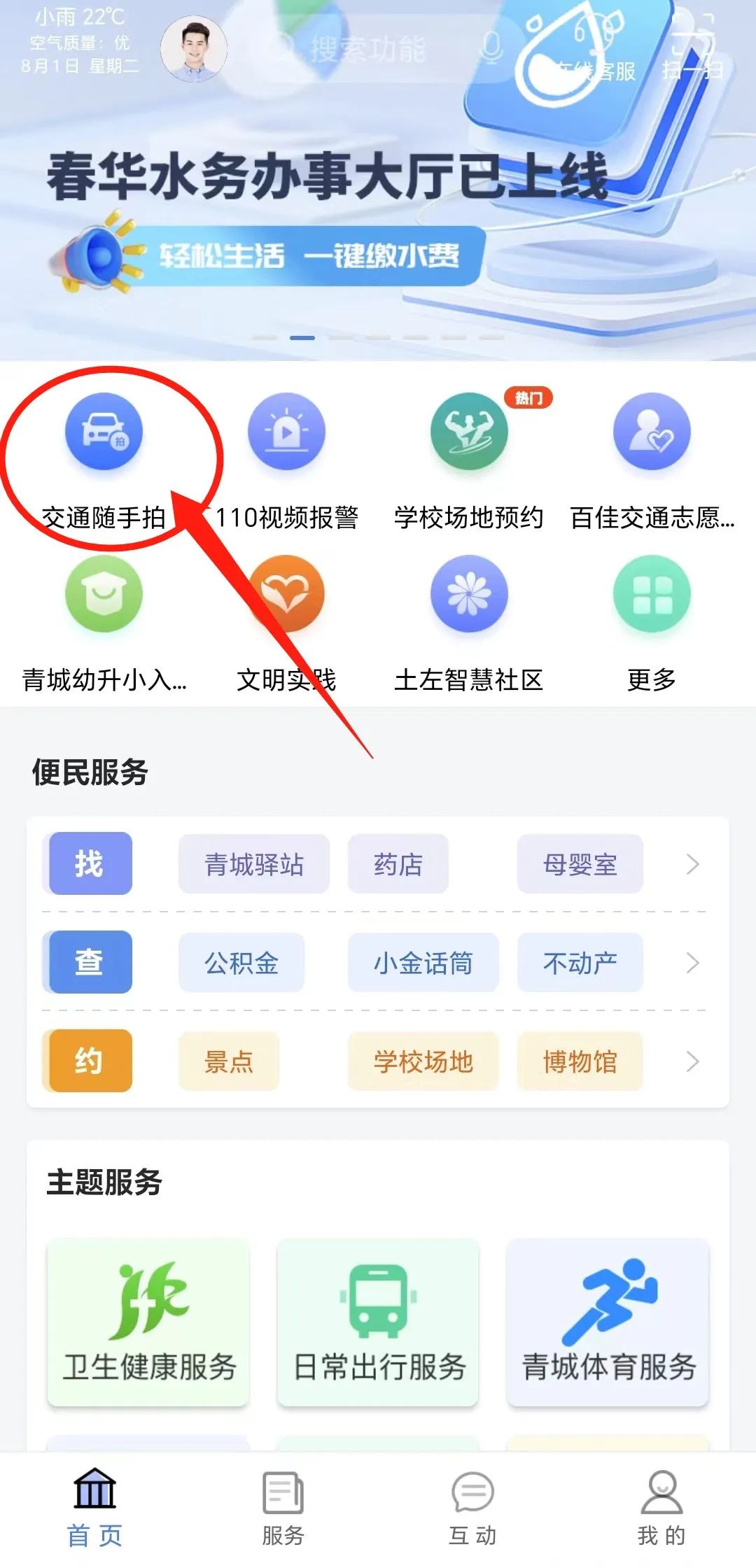Open the 青城体育服务 card

pos(608,1322)
